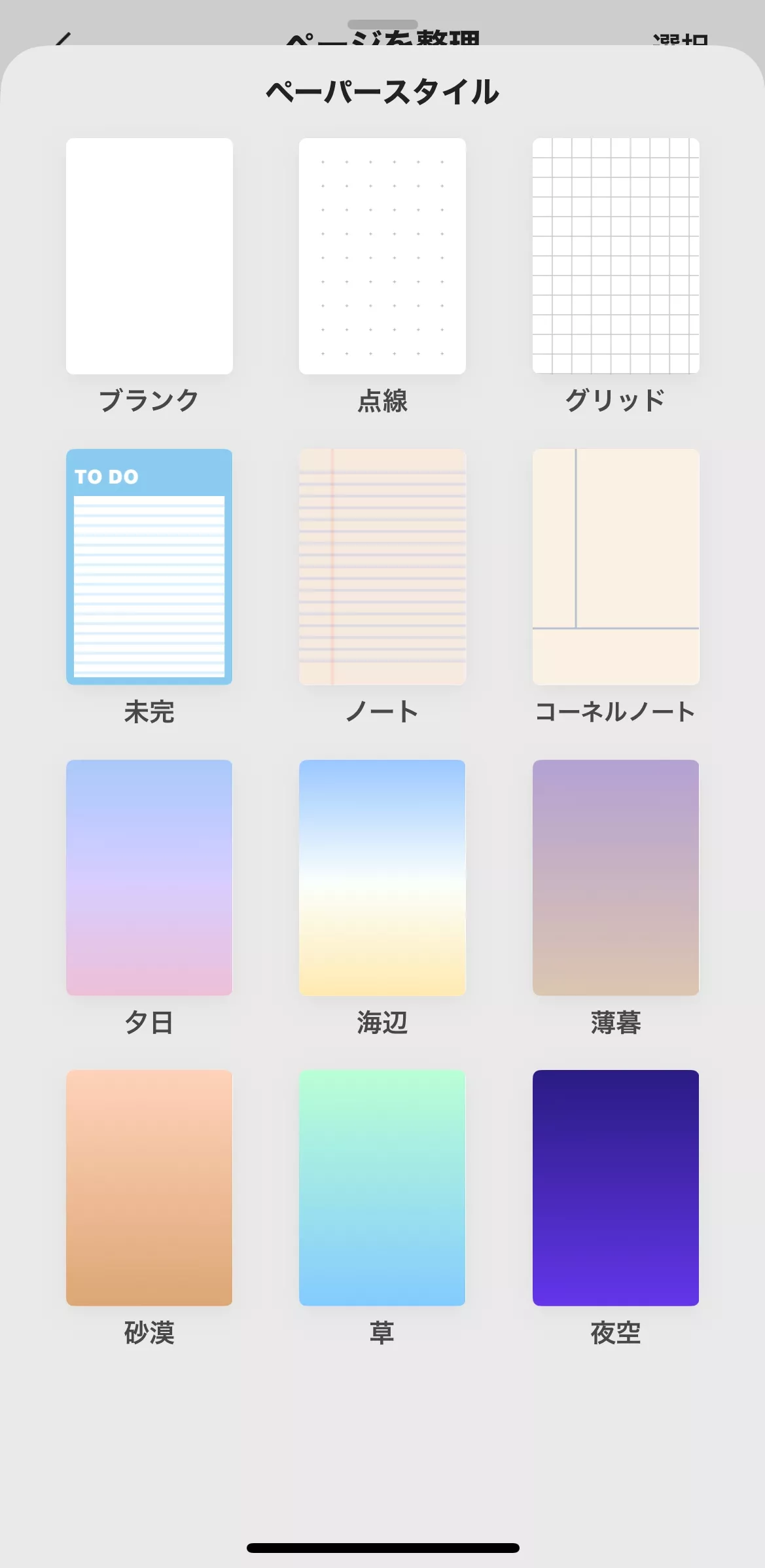Select the TO DO 未完 paper template
Viewport: 765px width, 1568px height.
tap(149, 567)
